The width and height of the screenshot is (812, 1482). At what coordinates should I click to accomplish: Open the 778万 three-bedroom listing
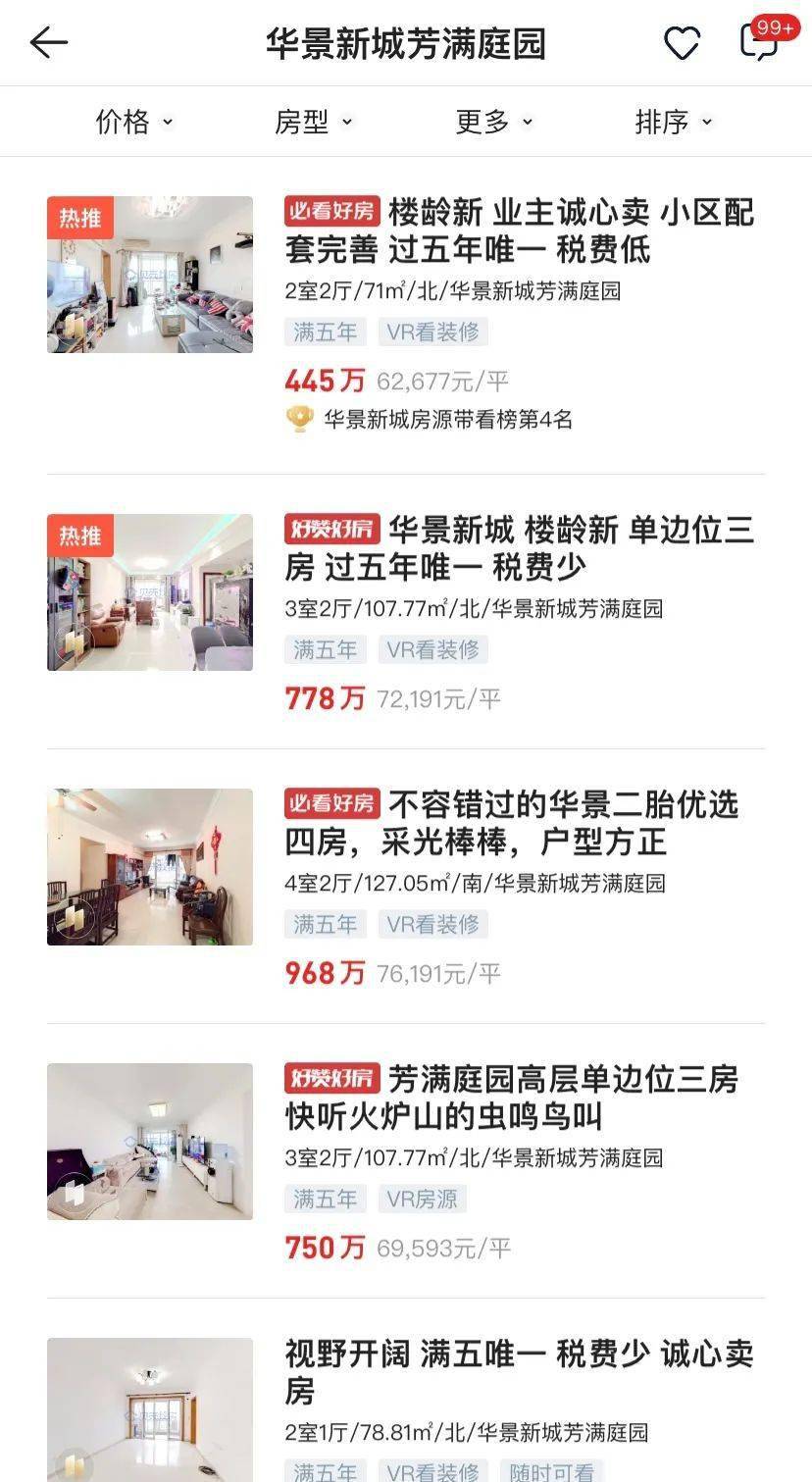click(x=520, y=549)
